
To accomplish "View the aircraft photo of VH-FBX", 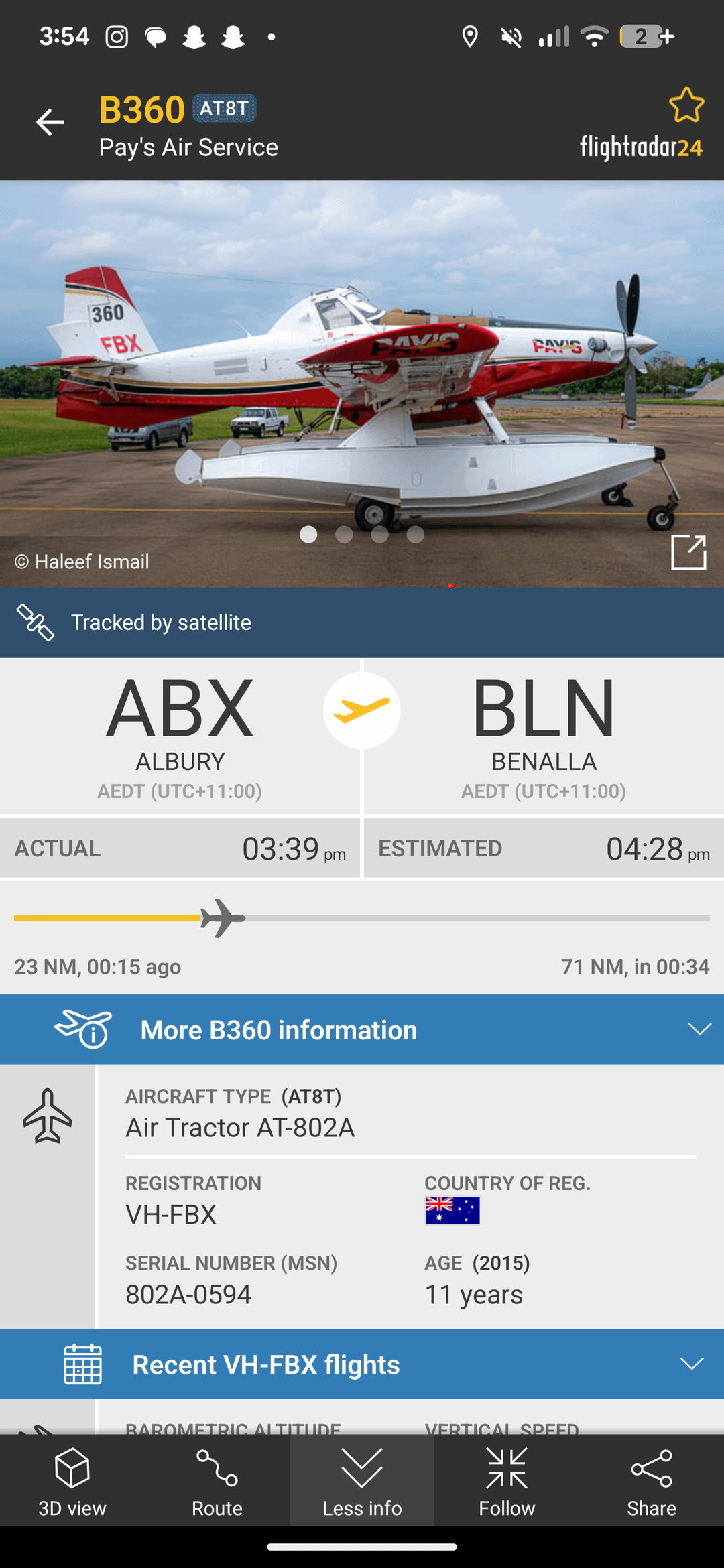I will (x=362, y=382).
